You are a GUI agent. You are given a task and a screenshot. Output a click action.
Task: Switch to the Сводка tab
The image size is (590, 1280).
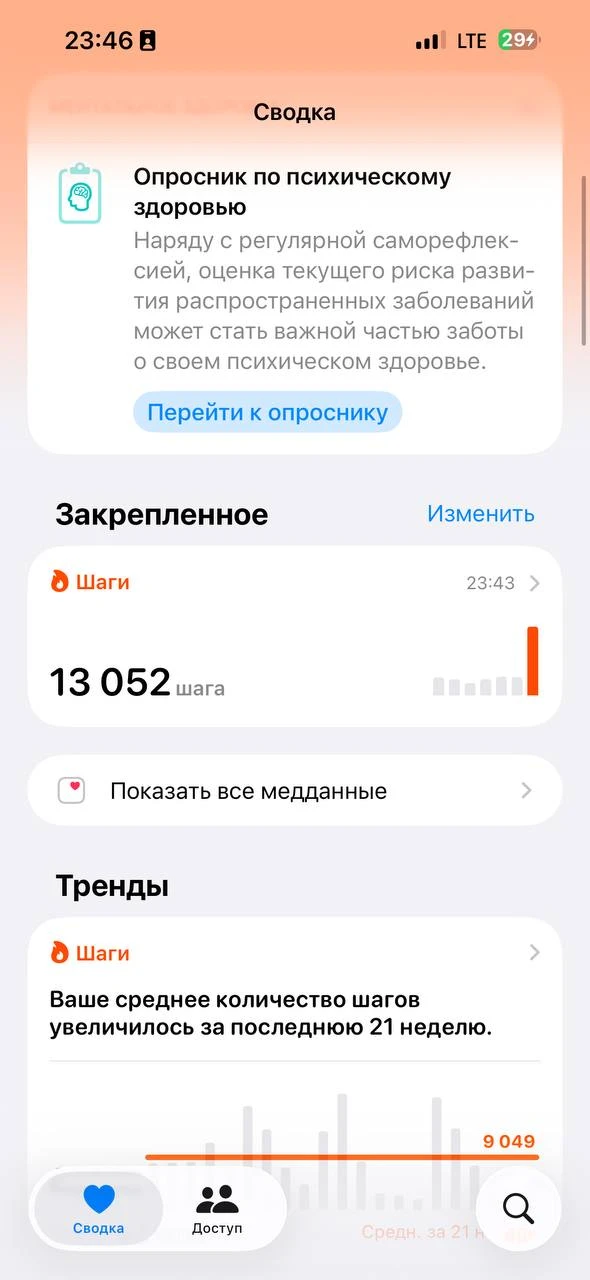(99, 1209)
